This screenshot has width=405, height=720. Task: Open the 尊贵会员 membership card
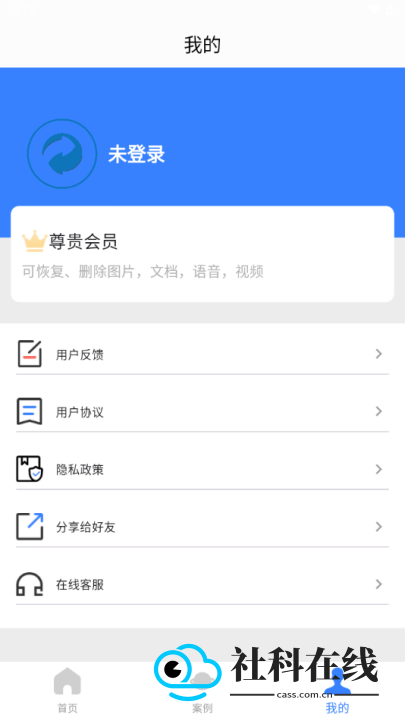202,254
